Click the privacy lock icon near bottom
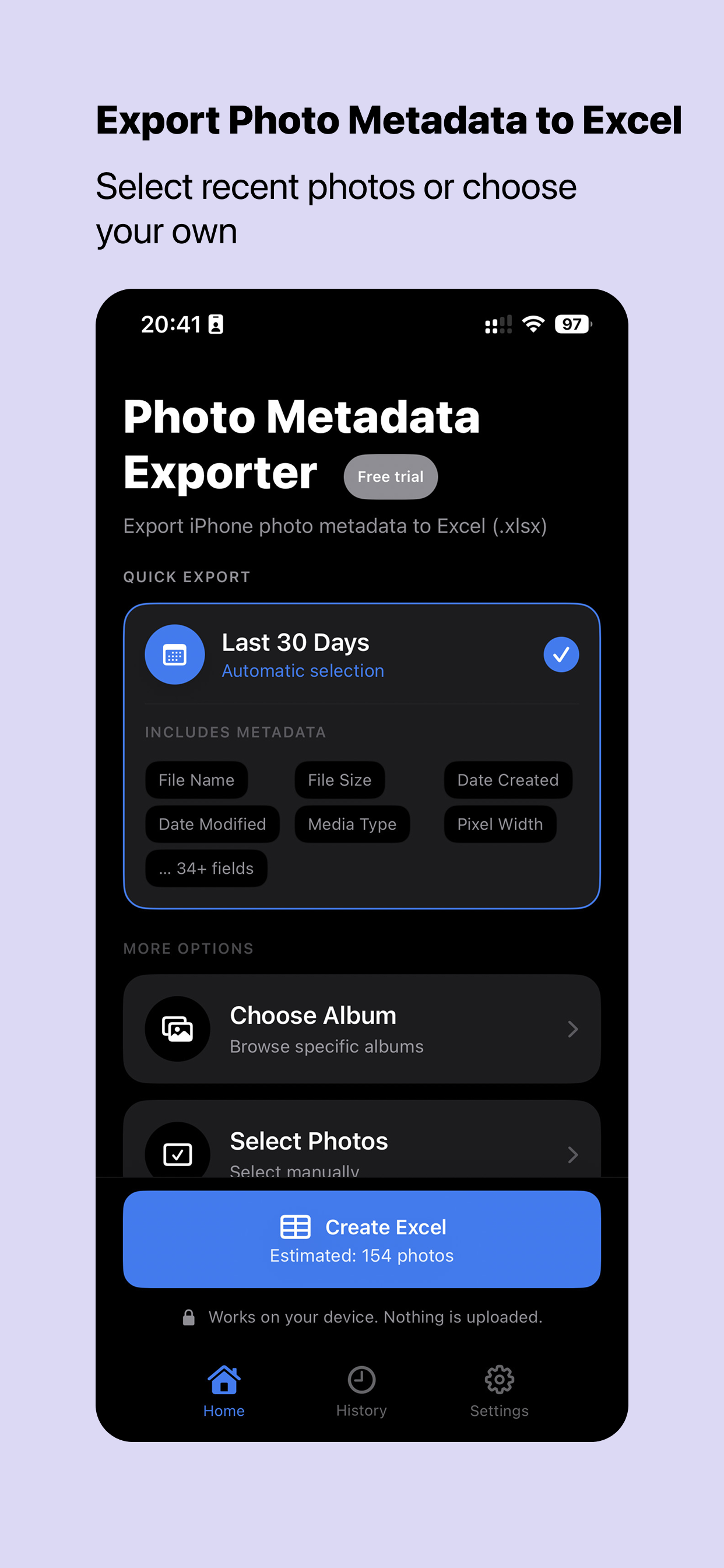 click(188, 1317)
